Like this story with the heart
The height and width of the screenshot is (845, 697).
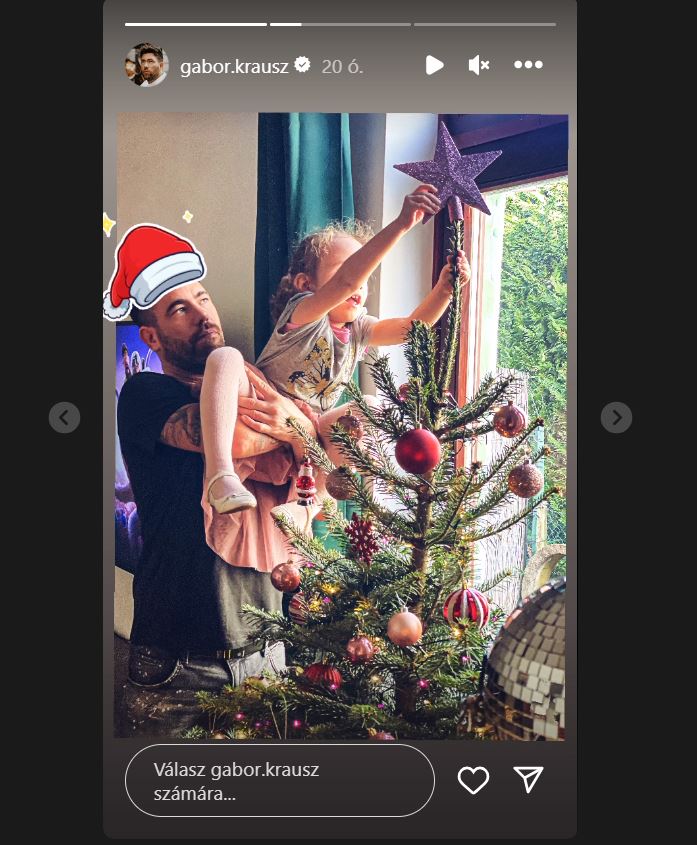click(473, 780)
